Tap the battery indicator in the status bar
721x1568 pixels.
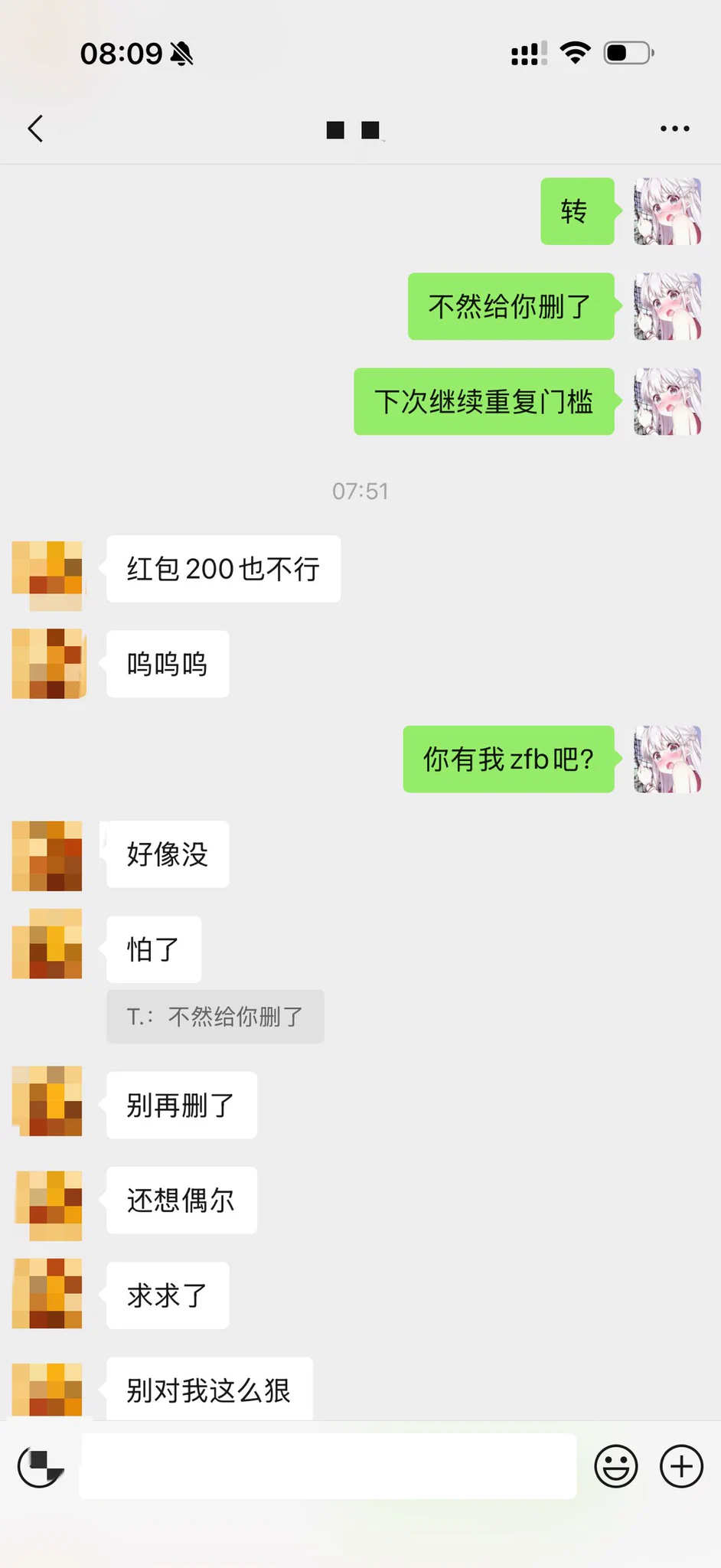[626, 52]
